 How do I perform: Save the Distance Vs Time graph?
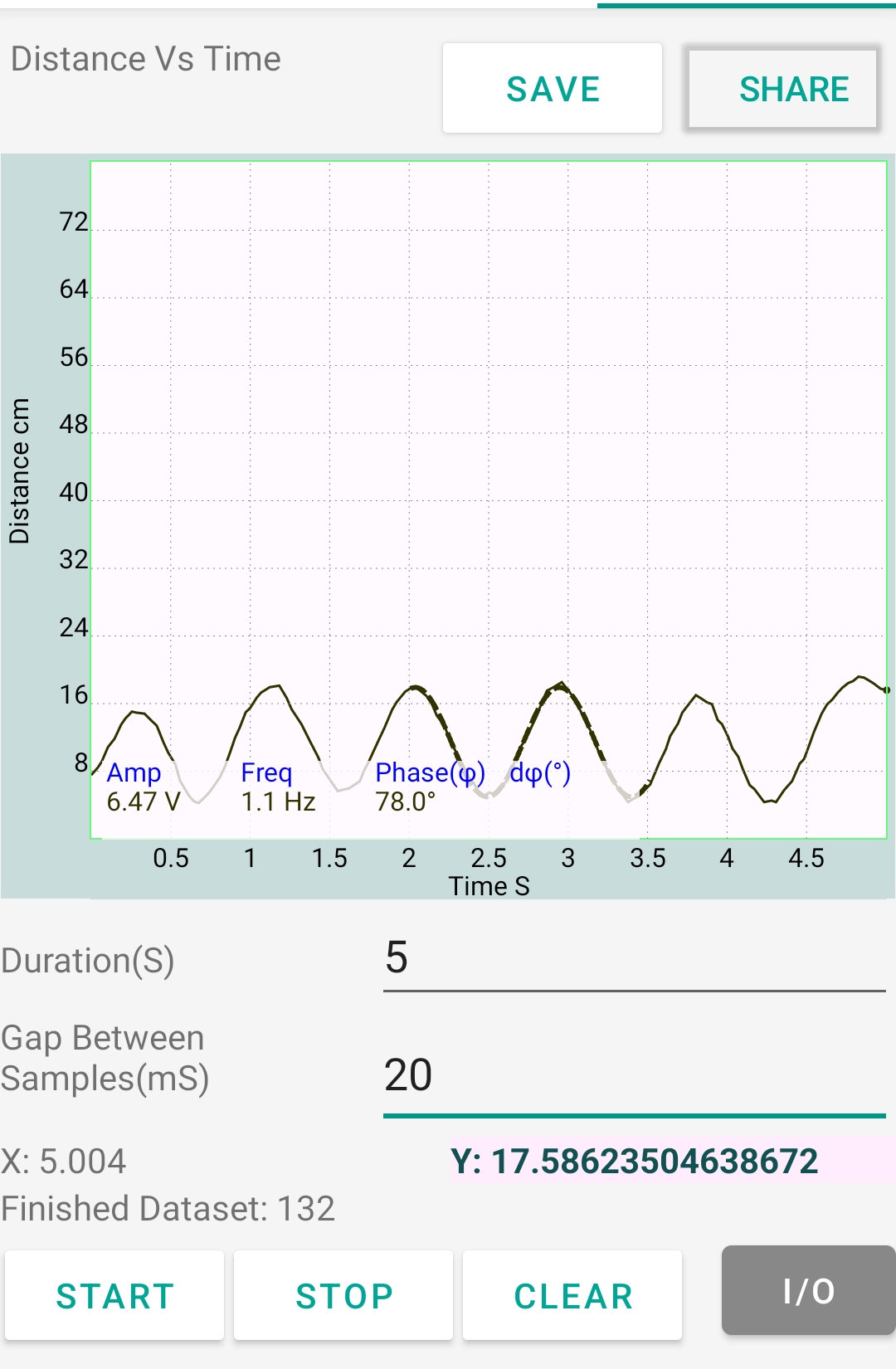[553, 87]
